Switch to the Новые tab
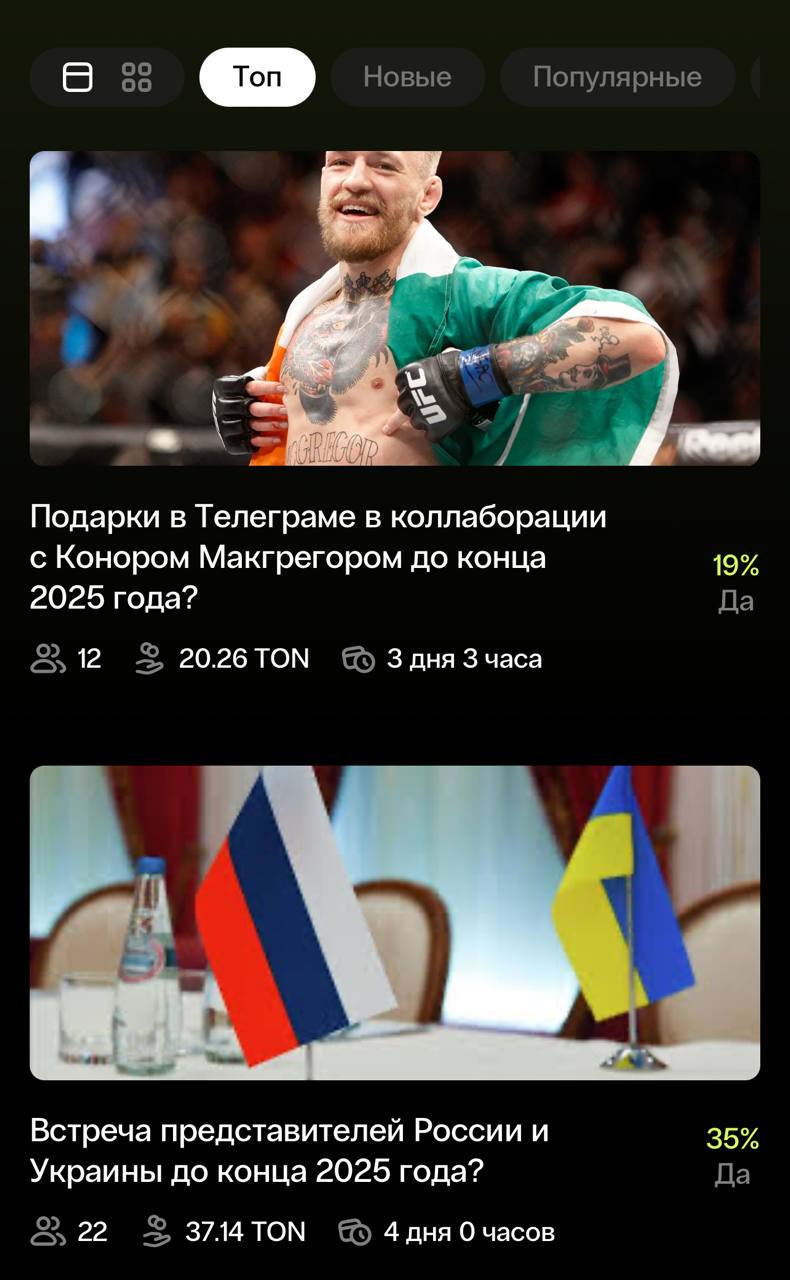 click(406, 76)
